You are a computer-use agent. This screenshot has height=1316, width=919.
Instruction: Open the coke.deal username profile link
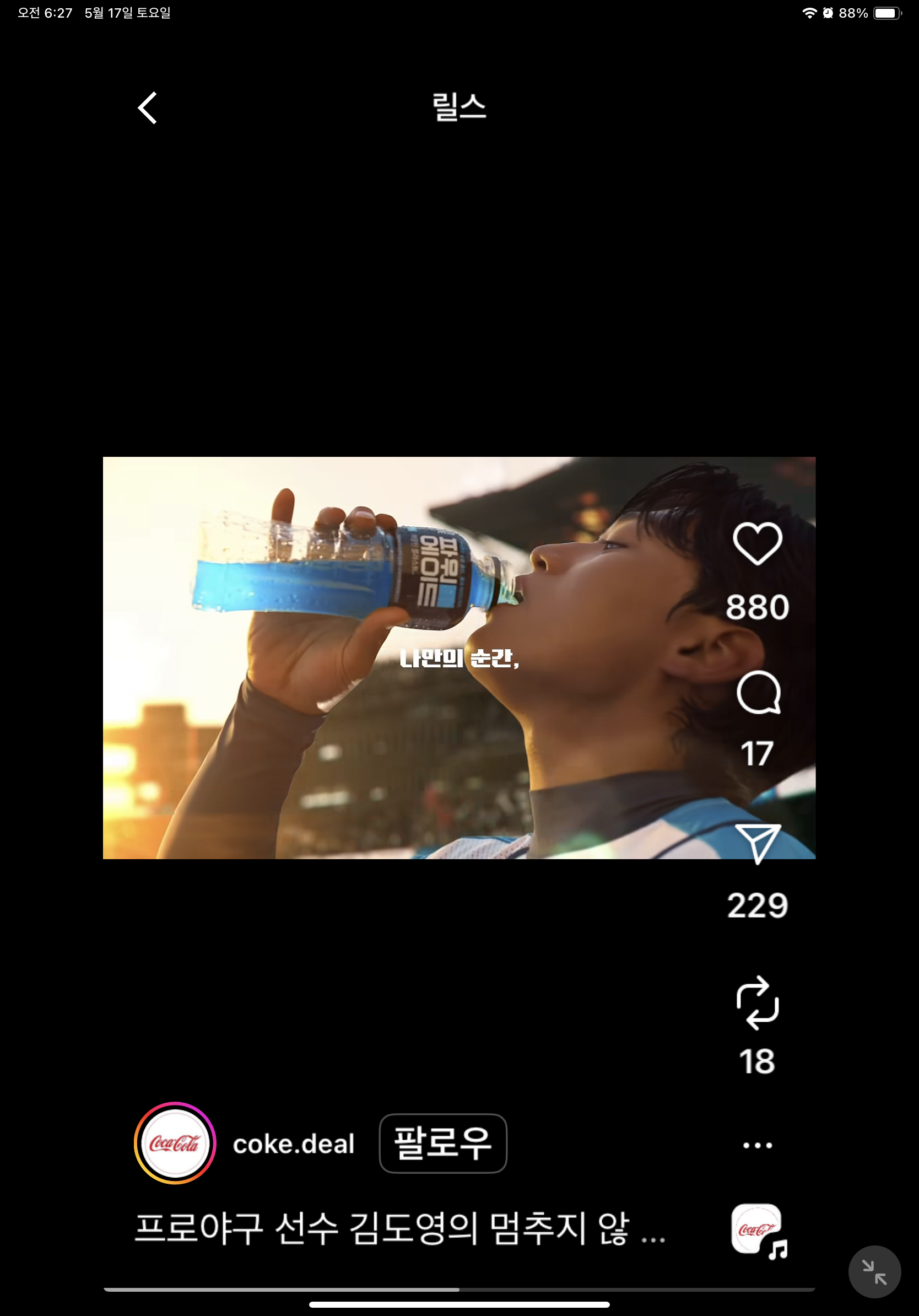(x=293, y=1145)
